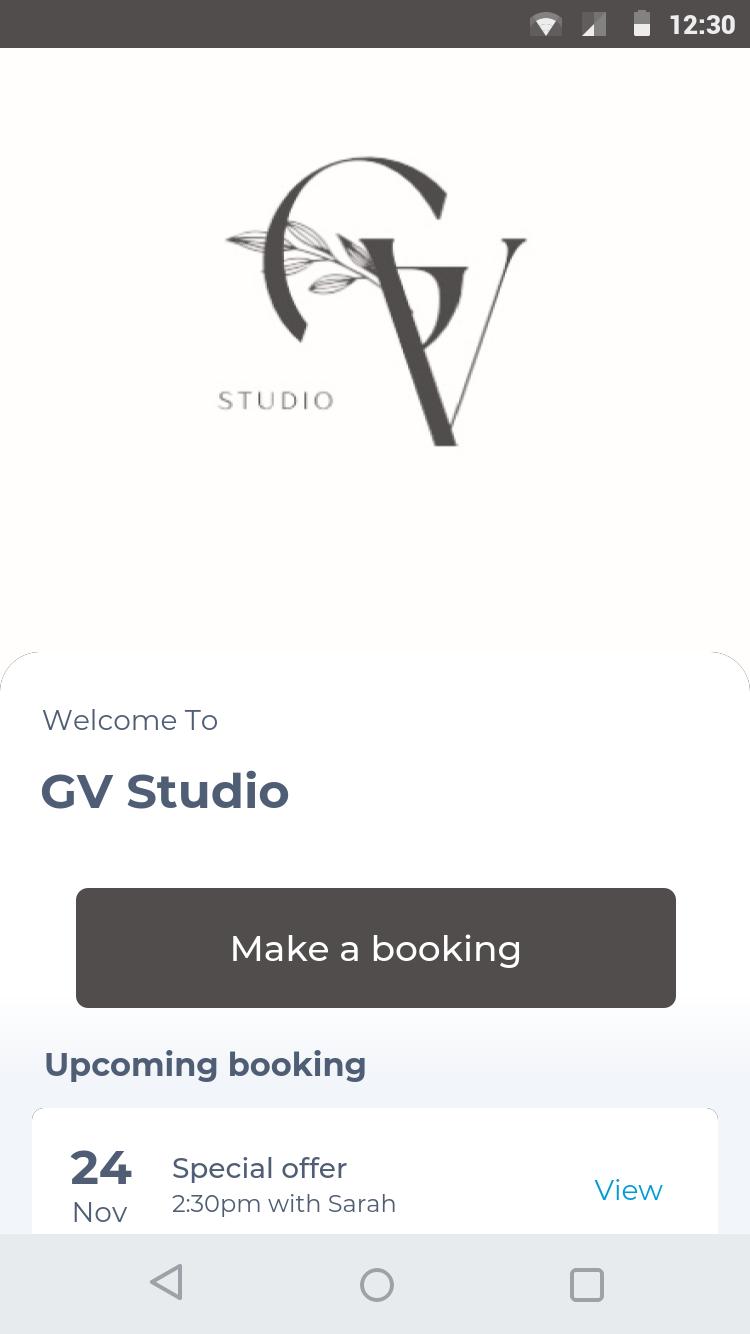Viewport: 750px width, 1334px height.
Task: Go back using the system back button
Action: [x=167, y=1283]
